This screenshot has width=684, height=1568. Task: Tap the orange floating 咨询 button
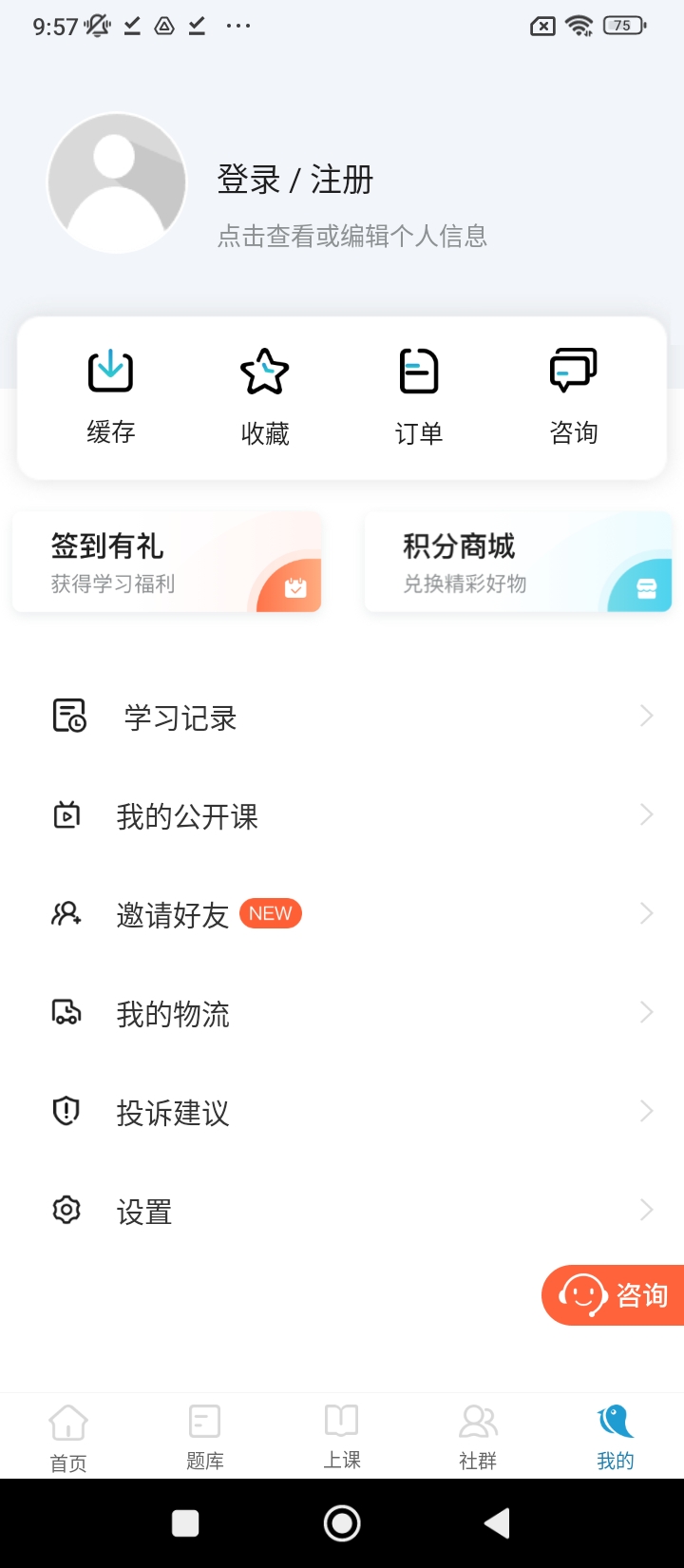pyautogui.click(x=614, y=1294)
